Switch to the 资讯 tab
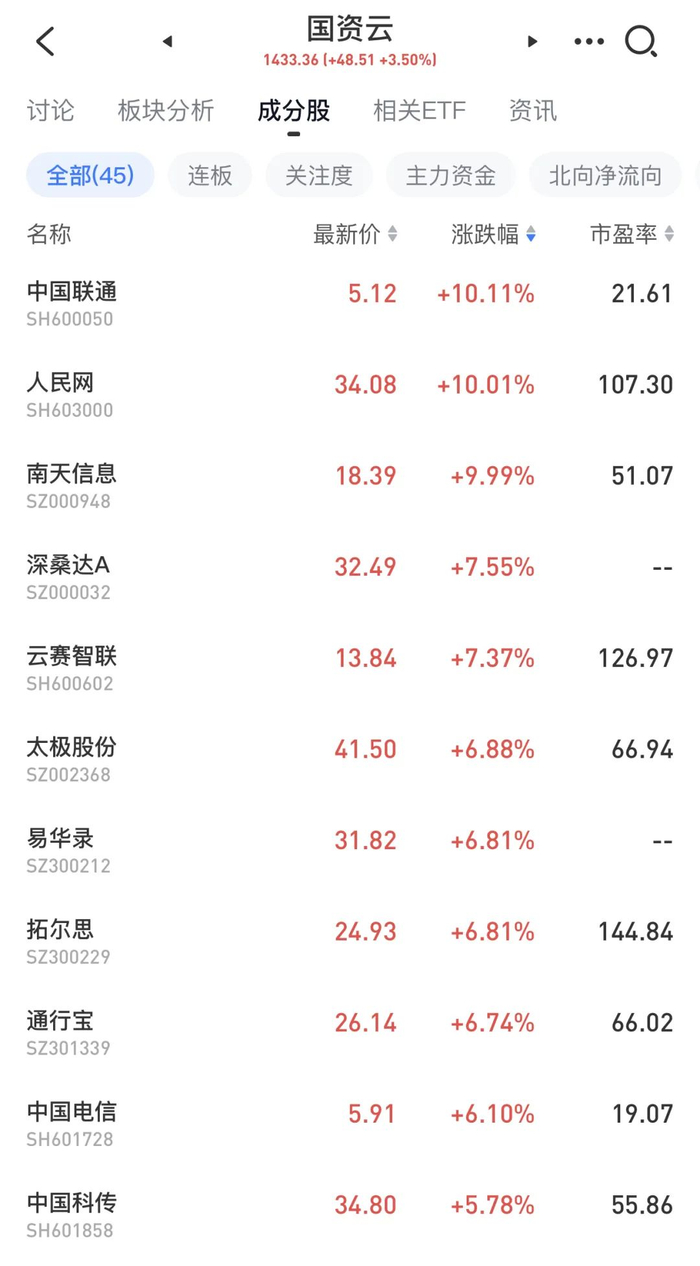This screenshot has height=1266, width=700. coord(533,110)
